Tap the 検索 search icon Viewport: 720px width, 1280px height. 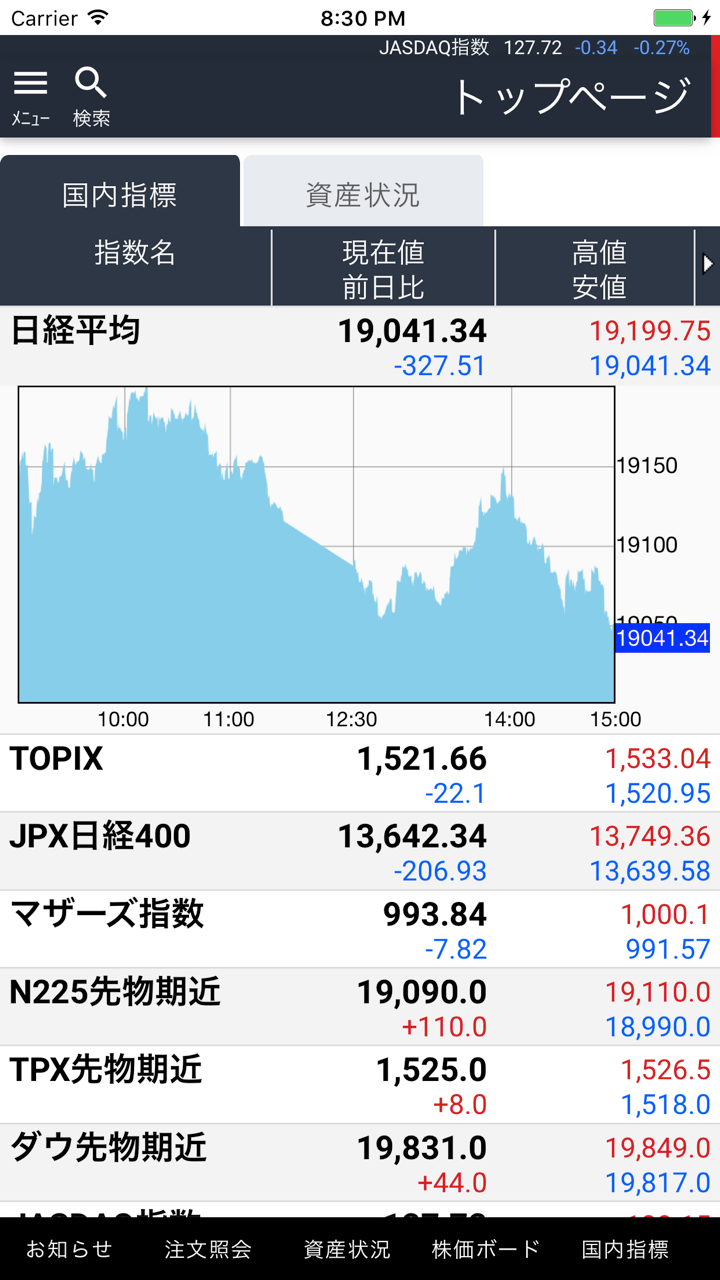pos(91,97)
